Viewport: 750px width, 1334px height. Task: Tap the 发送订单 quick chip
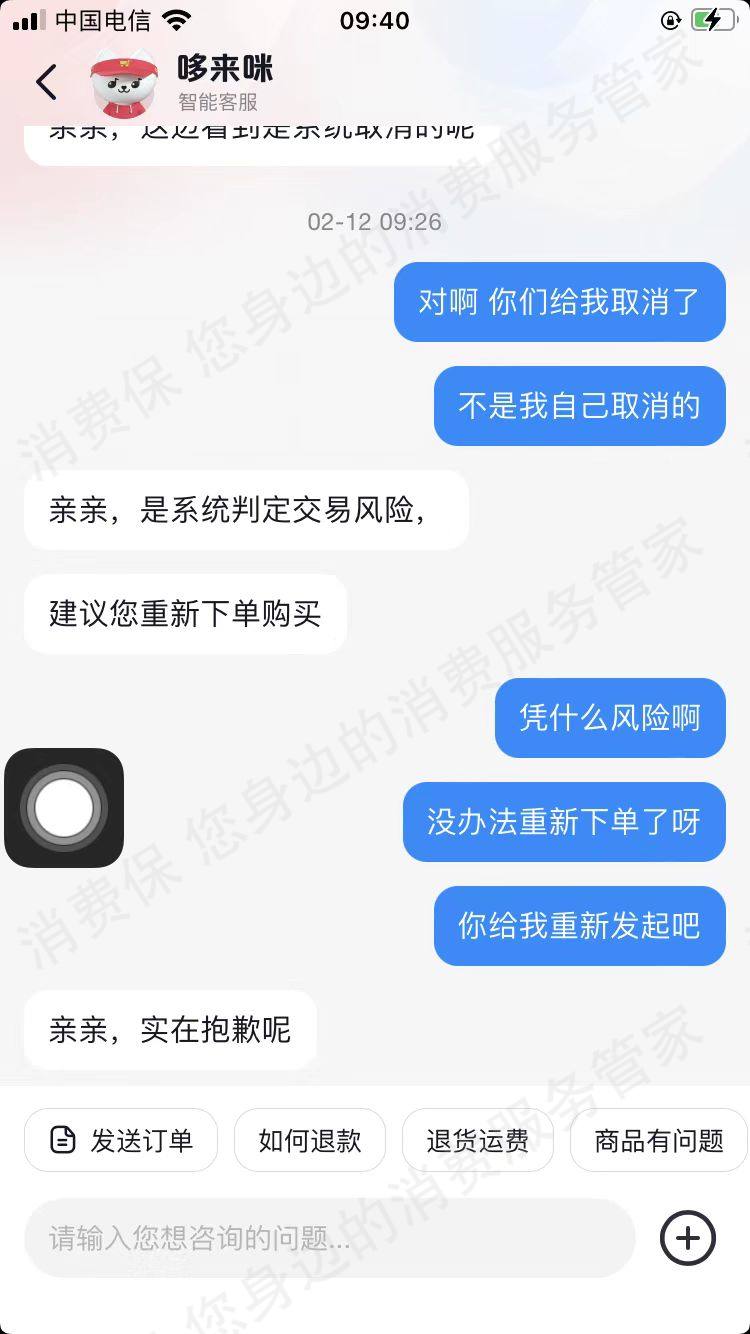point(121,1140)
